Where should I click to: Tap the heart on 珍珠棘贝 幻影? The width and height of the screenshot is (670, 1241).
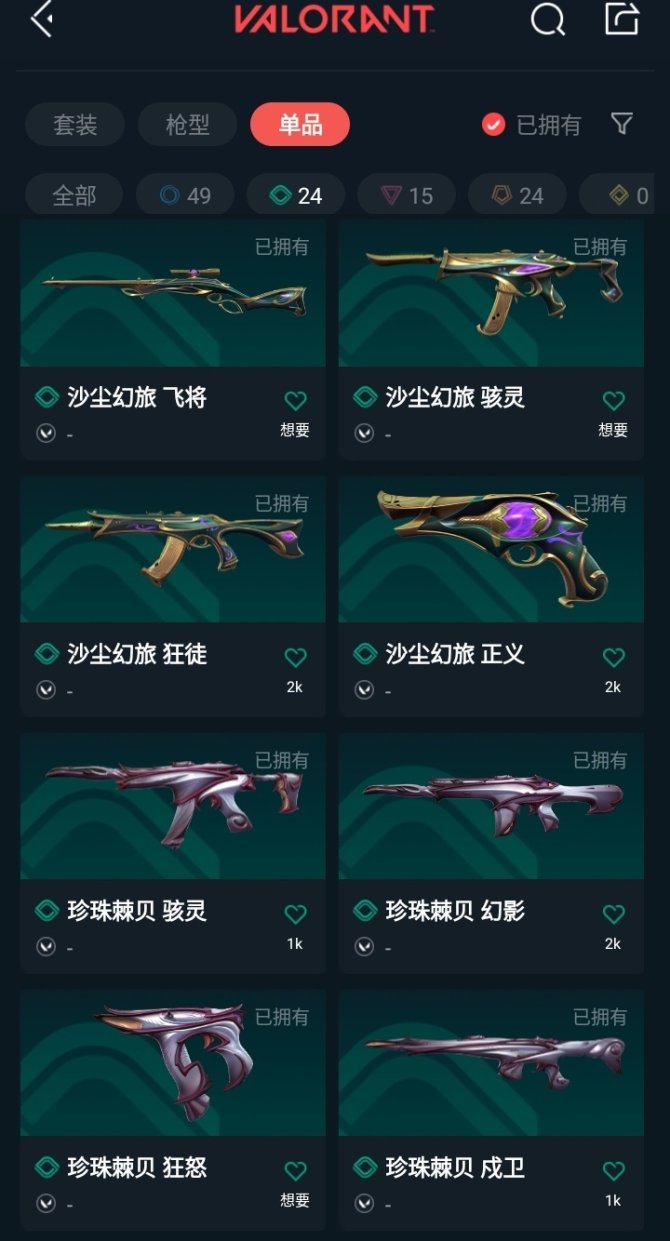click(x=613, y=914)
